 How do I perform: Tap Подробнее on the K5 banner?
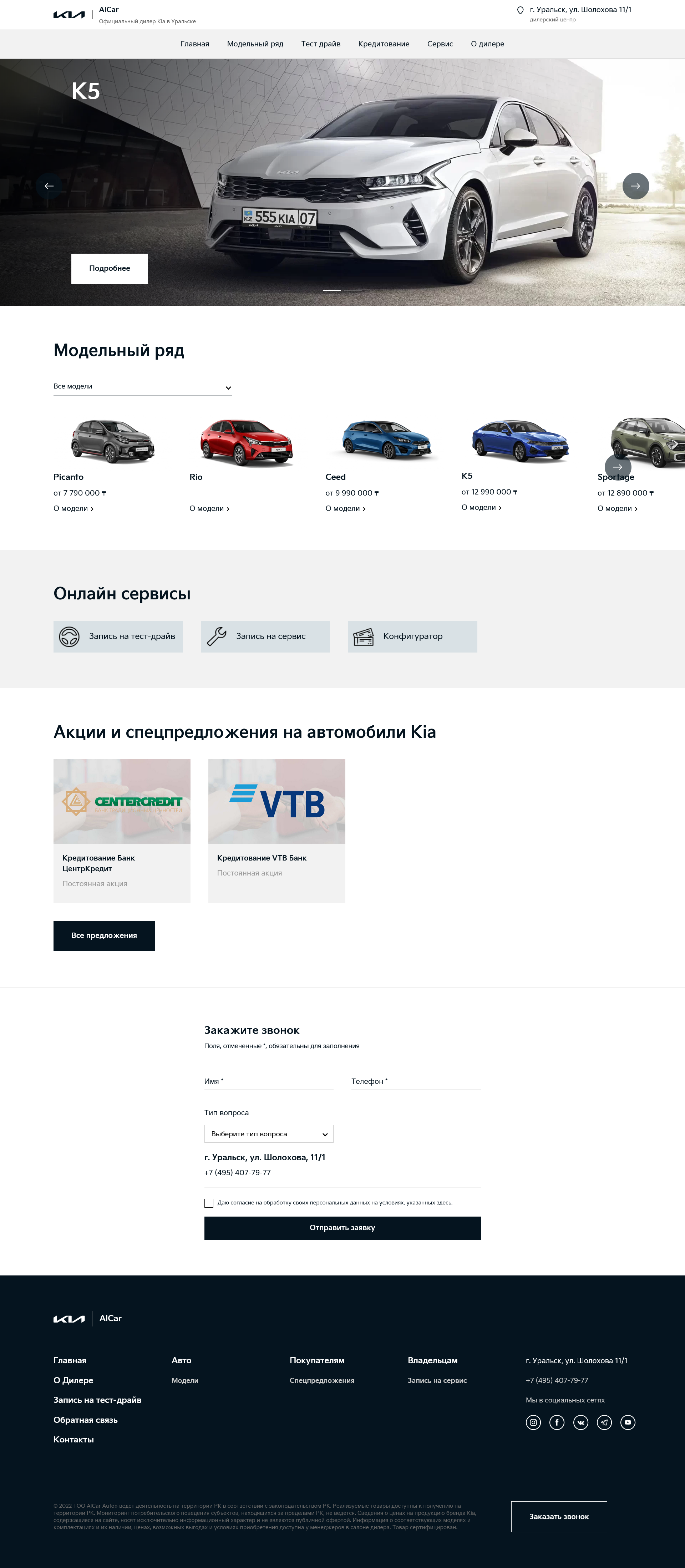110,268
